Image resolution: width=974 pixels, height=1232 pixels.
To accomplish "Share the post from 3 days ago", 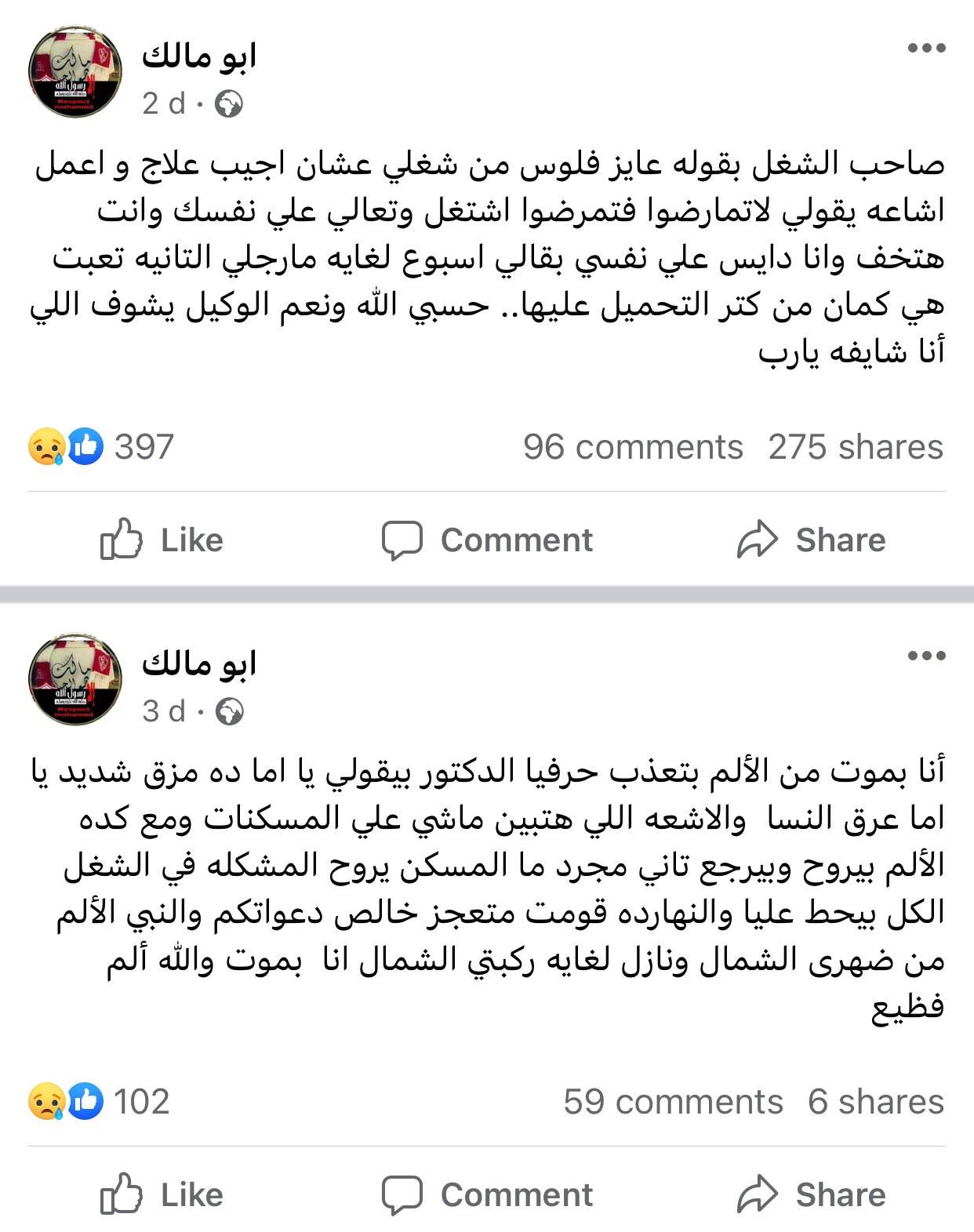I will [811, 1195].
